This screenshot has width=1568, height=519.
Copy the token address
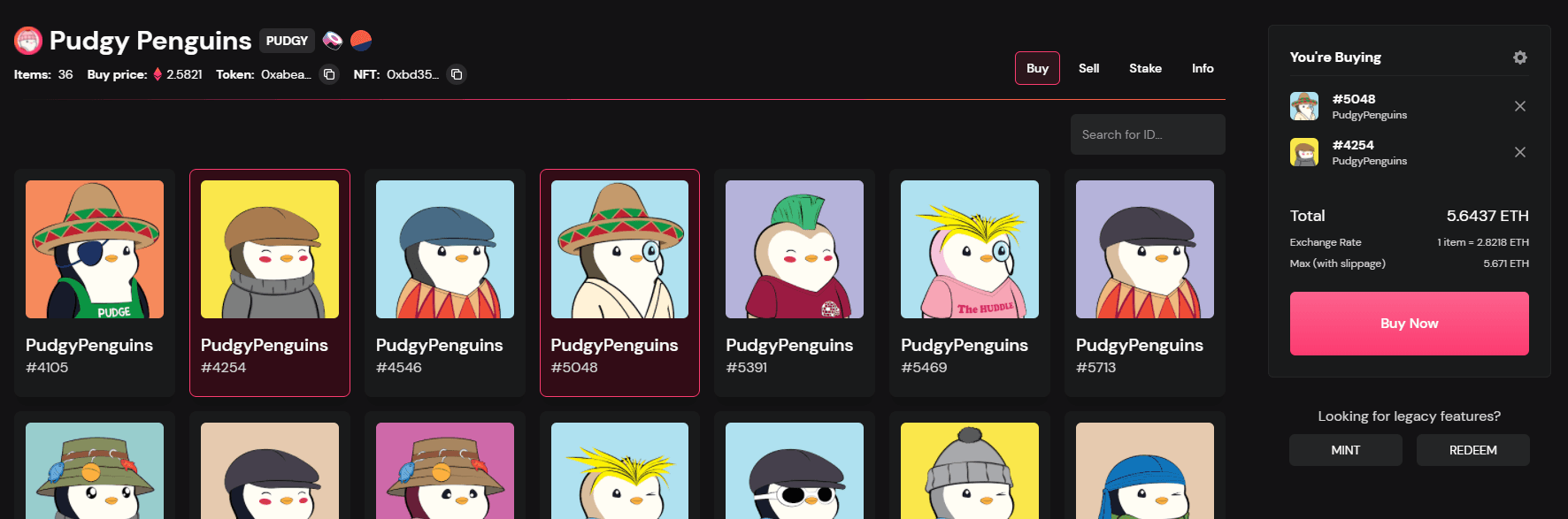329,74
